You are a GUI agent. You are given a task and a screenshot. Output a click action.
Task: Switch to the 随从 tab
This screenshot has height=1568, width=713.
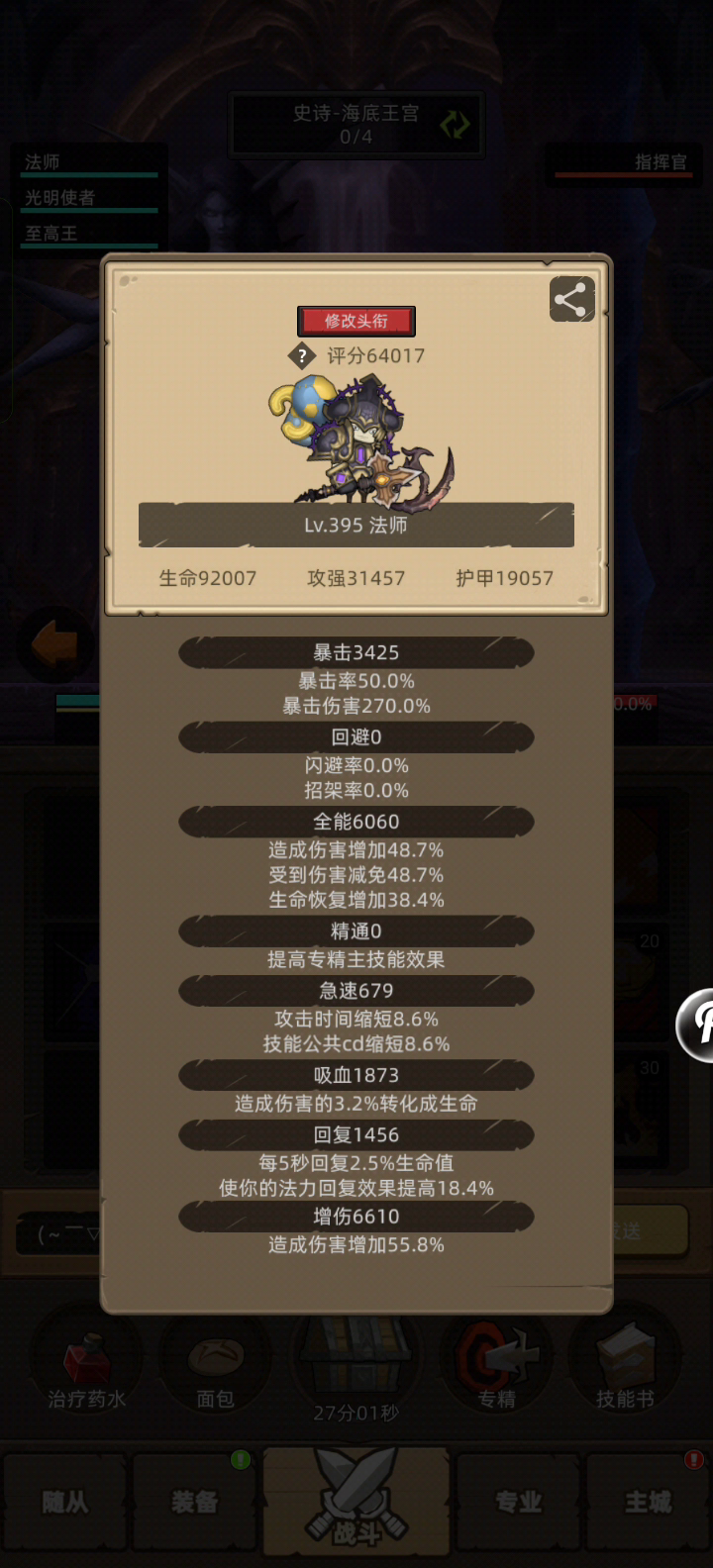(64, 1503)
